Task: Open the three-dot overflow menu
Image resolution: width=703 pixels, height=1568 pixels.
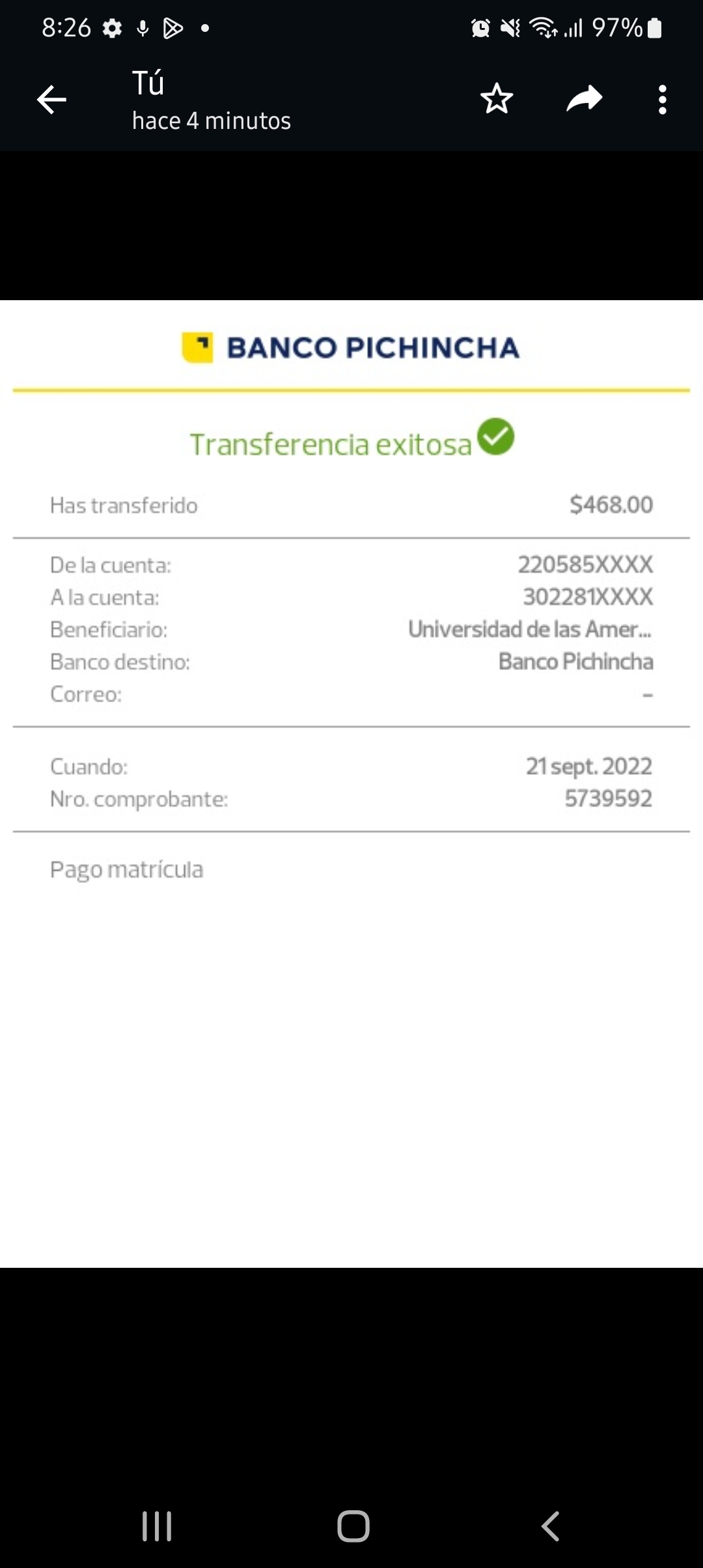Action: 662,100
